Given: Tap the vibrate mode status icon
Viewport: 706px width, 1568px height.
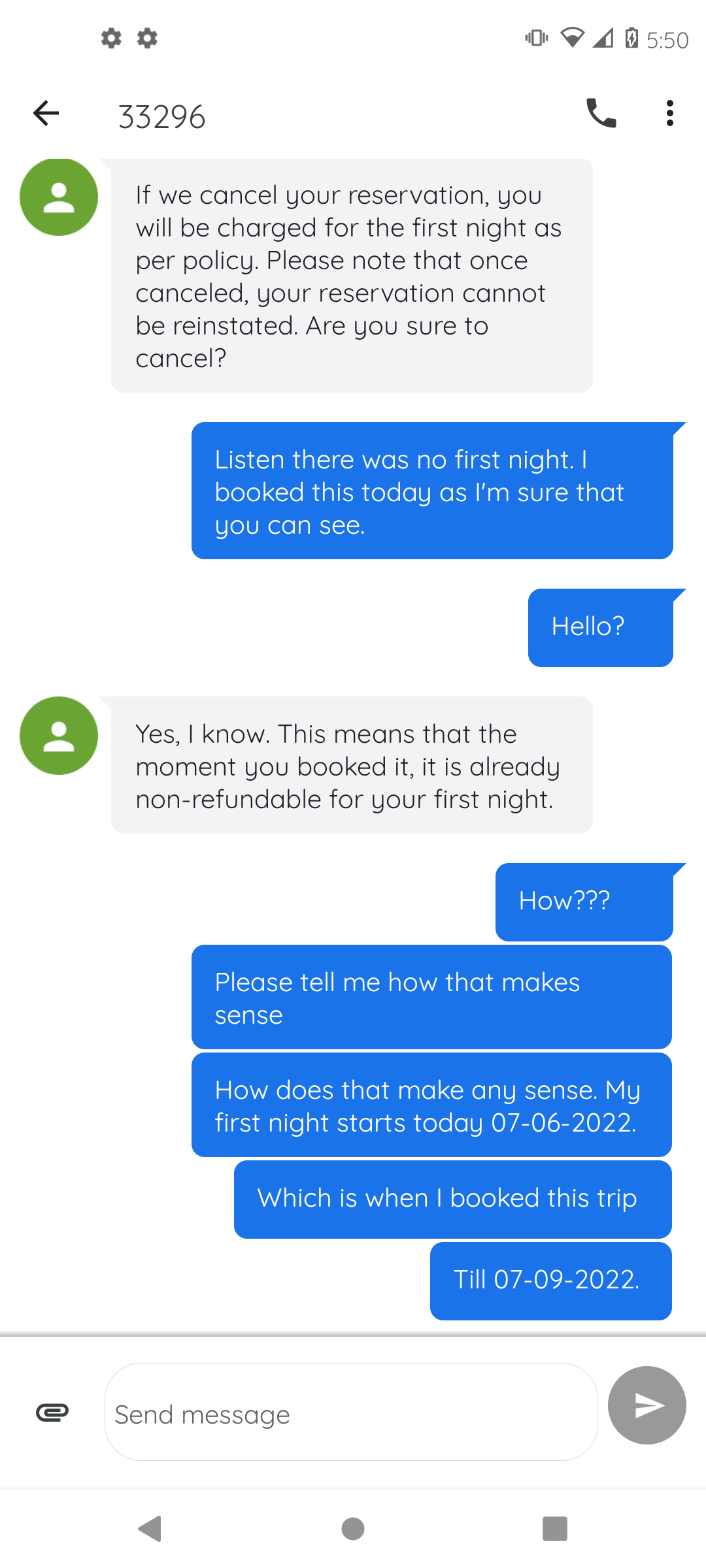Looking at the screenshot, I should [x=535, y=38].
